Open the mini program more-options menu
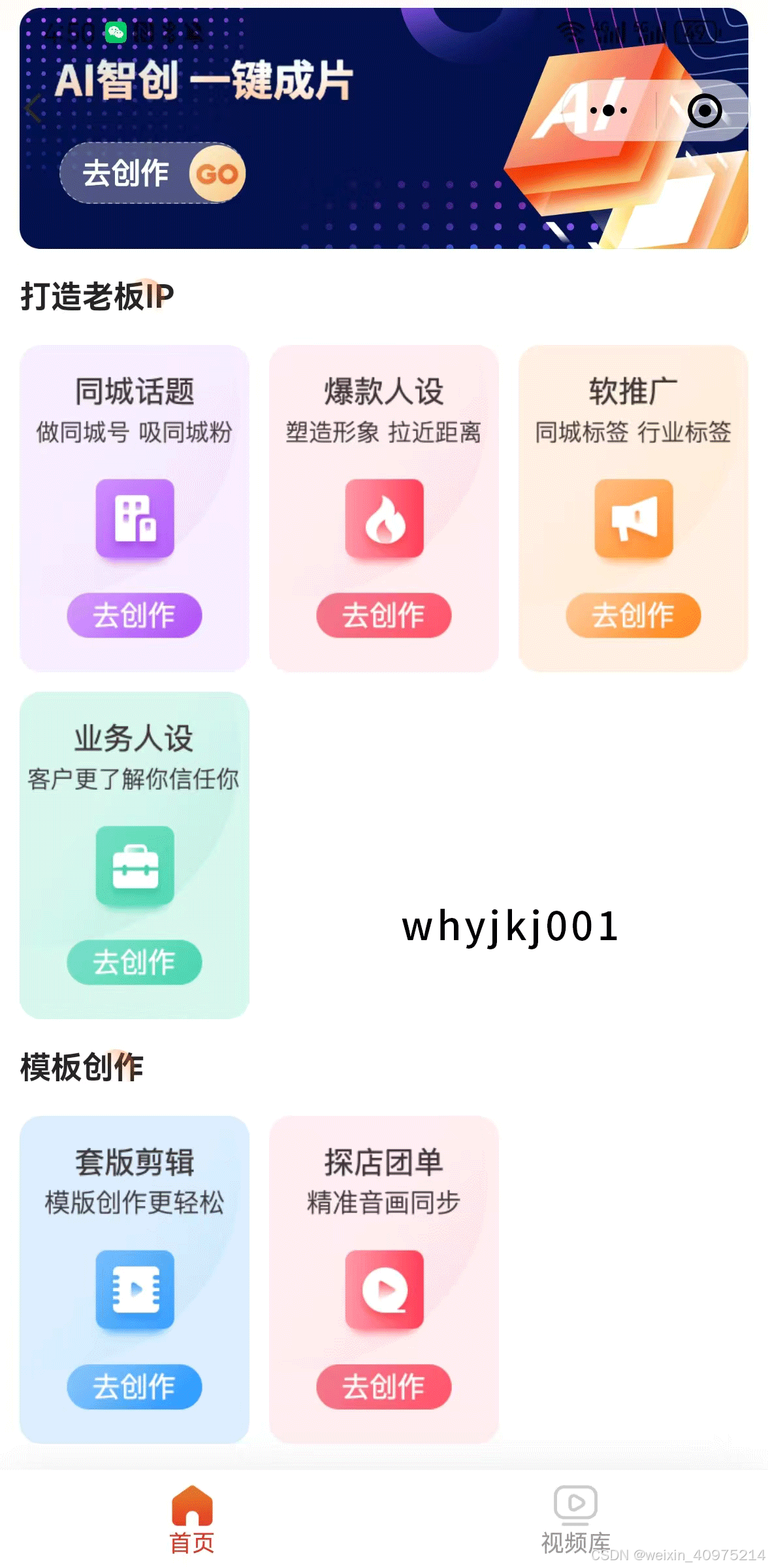This screenshot has width=768, height=1568. pos(609,110)
